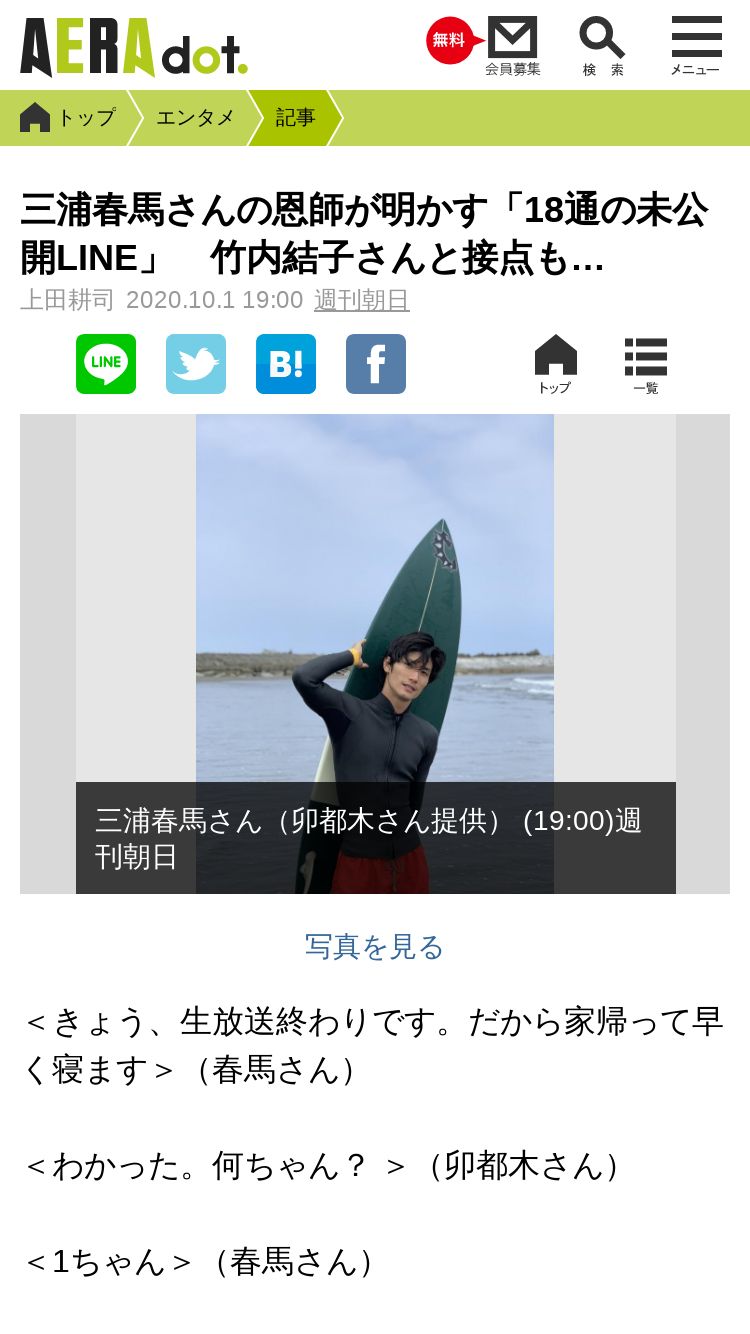Share the article on Twitter

[196, 364]
